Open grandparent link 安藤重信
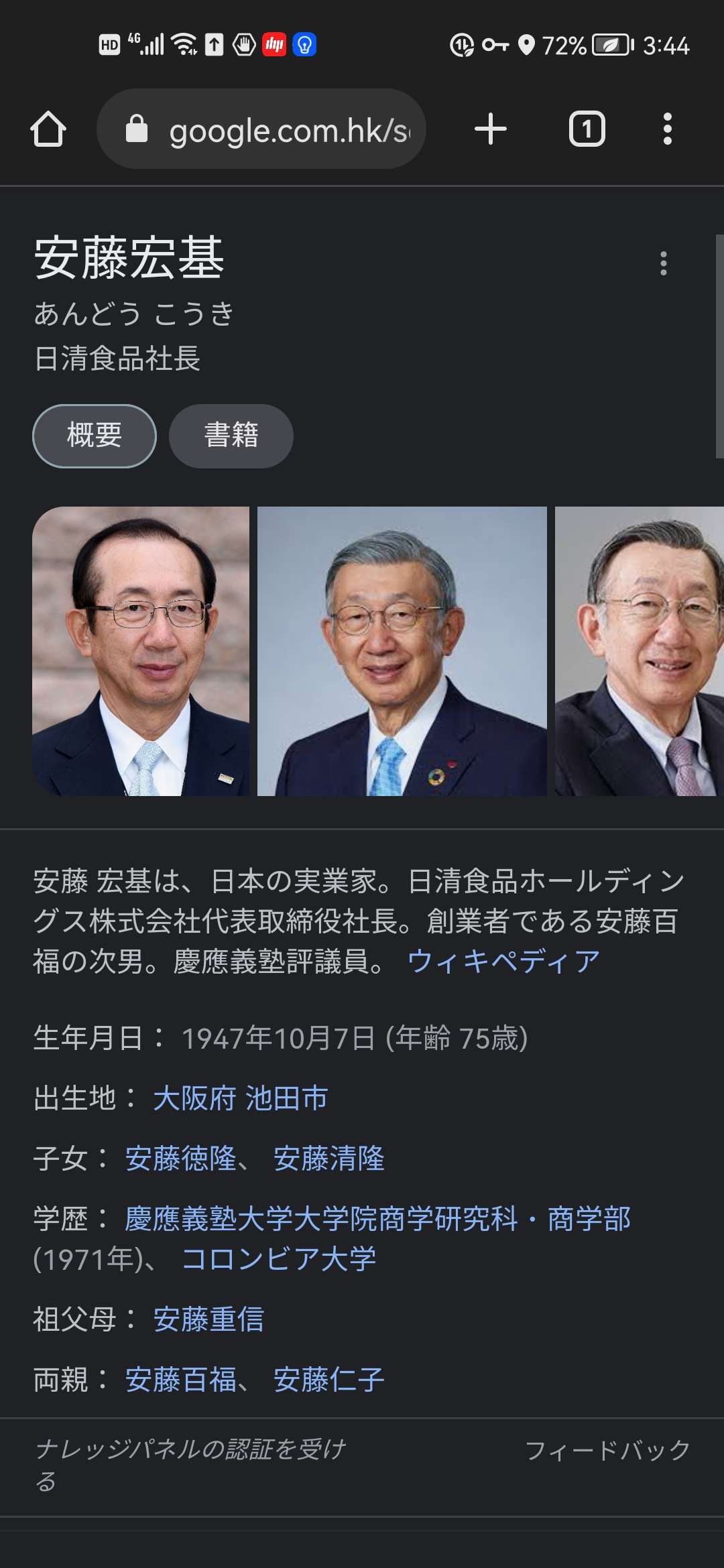724x1568 pixels. click(208, 1319)
